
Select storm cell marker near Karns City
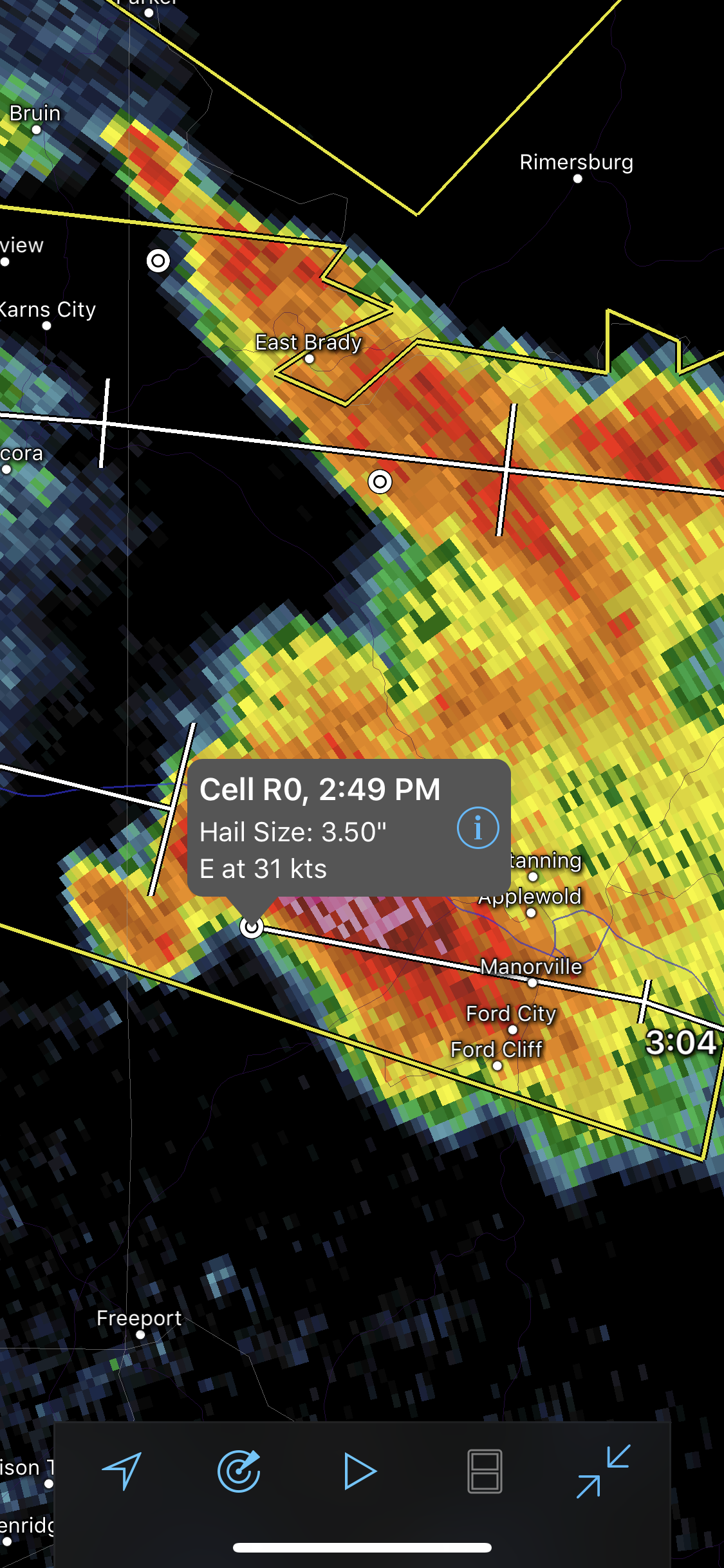point(158,261)
